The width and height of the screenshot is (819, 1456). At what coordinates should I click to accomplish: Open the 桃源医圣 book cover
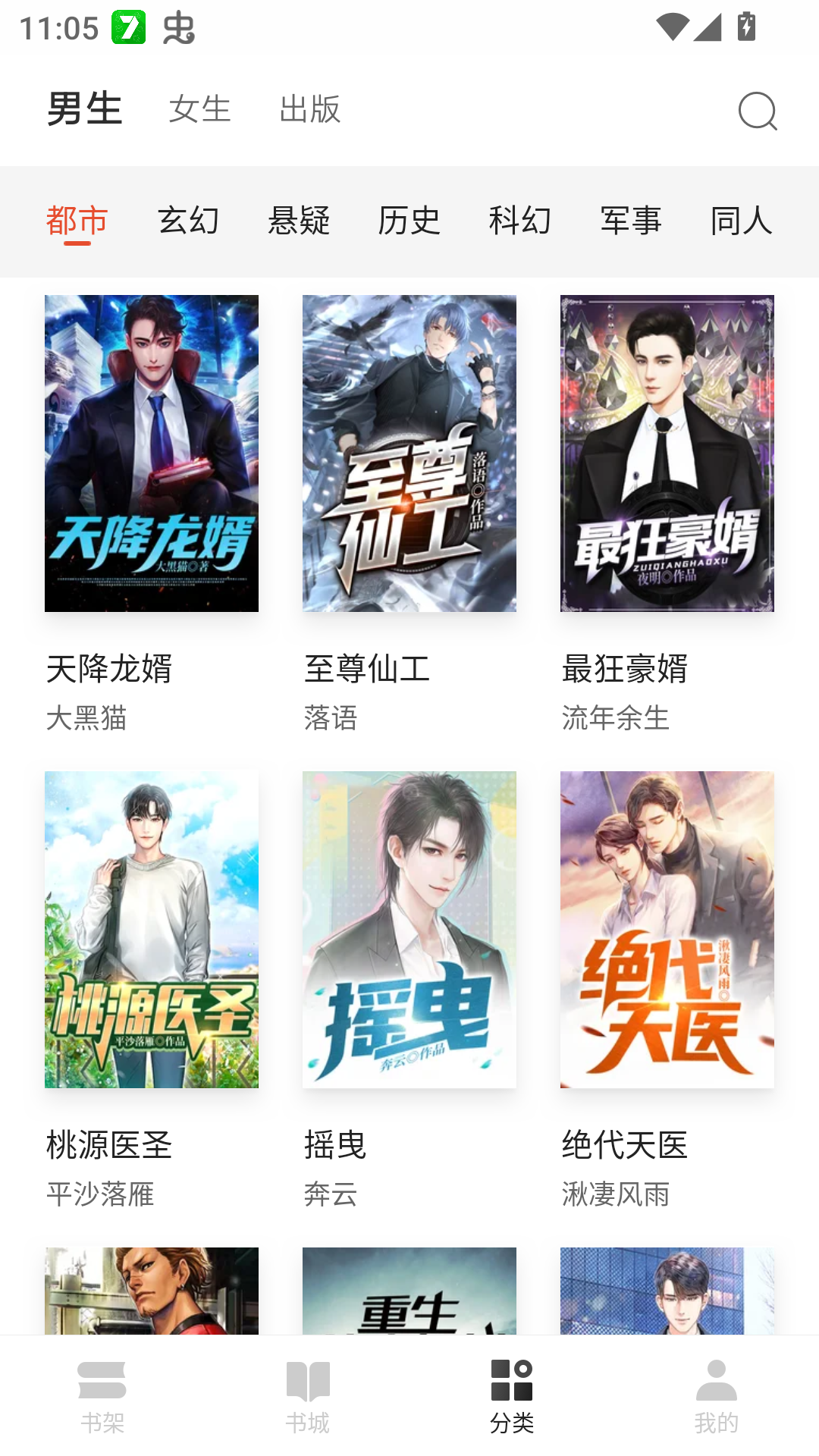point(150,931)
